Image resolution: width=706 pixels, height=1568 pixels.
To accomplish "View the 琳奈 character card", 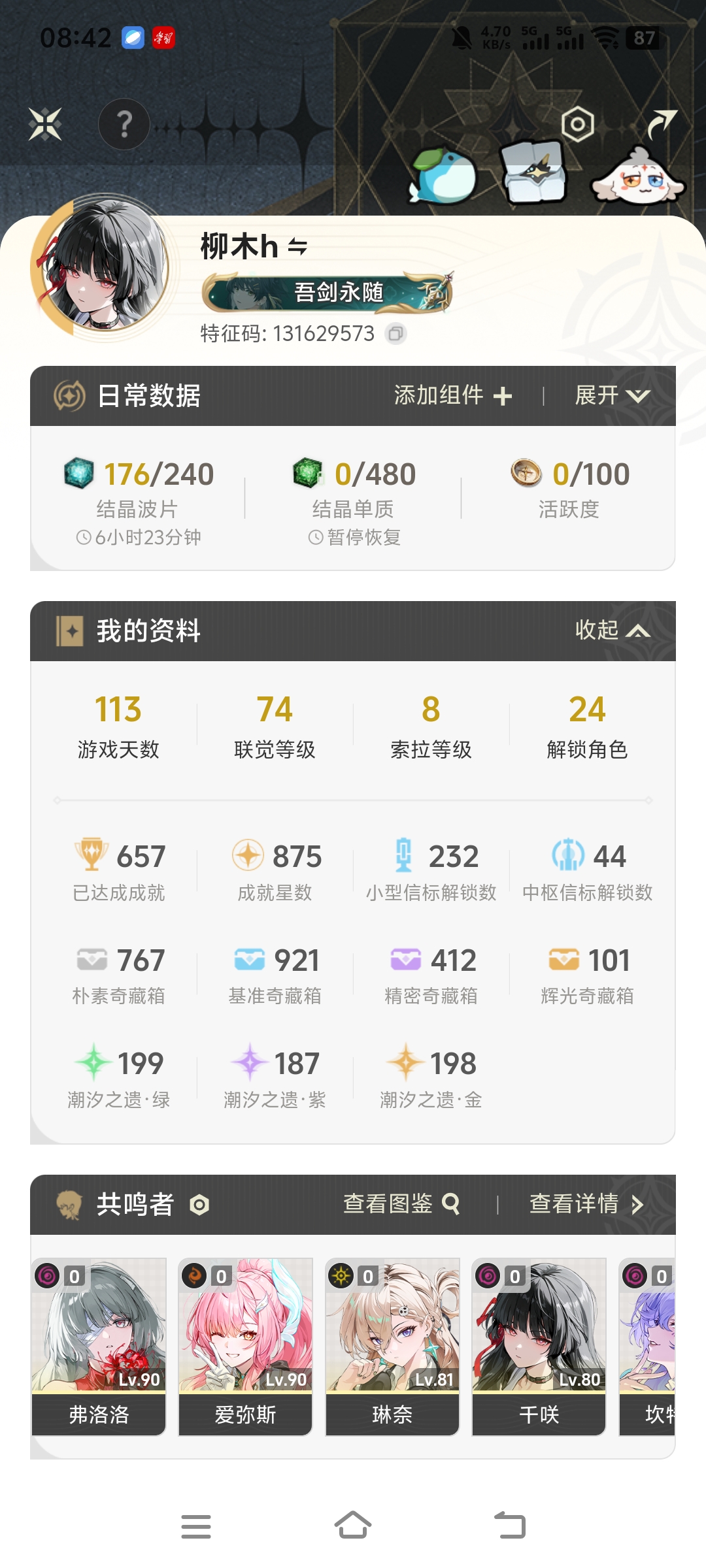I will tap(392, 1347).
